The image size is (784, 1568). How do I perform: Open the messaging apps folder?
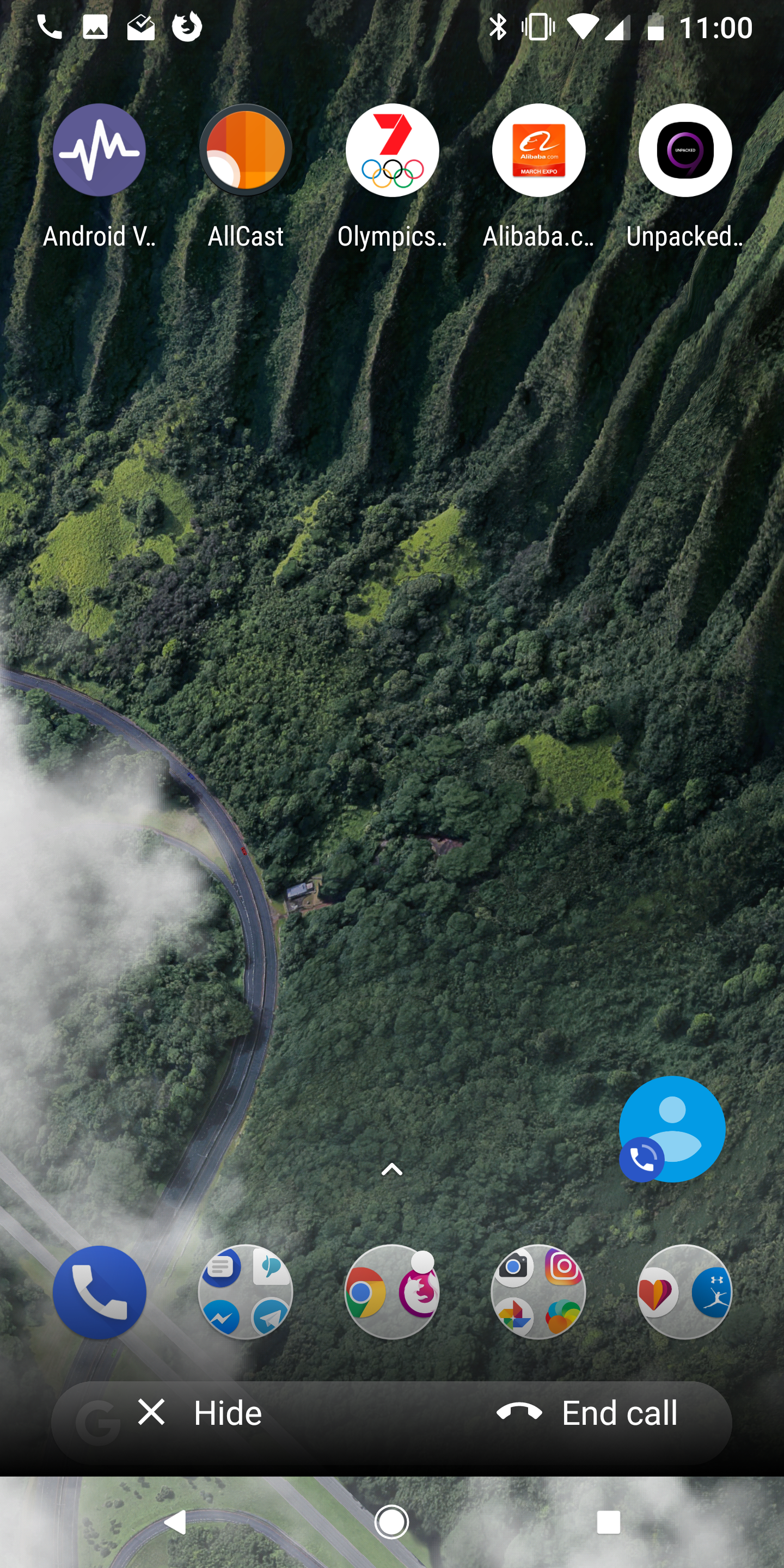click(x=246, y=1291)
